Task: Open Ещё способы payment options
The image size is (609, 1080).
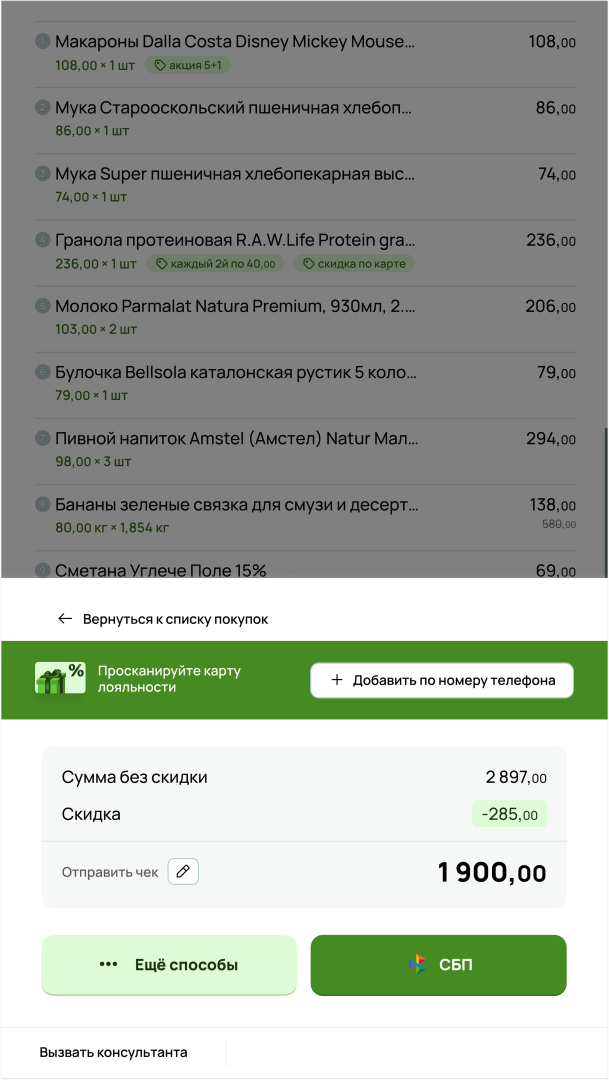Action: [x=169, y=965]
